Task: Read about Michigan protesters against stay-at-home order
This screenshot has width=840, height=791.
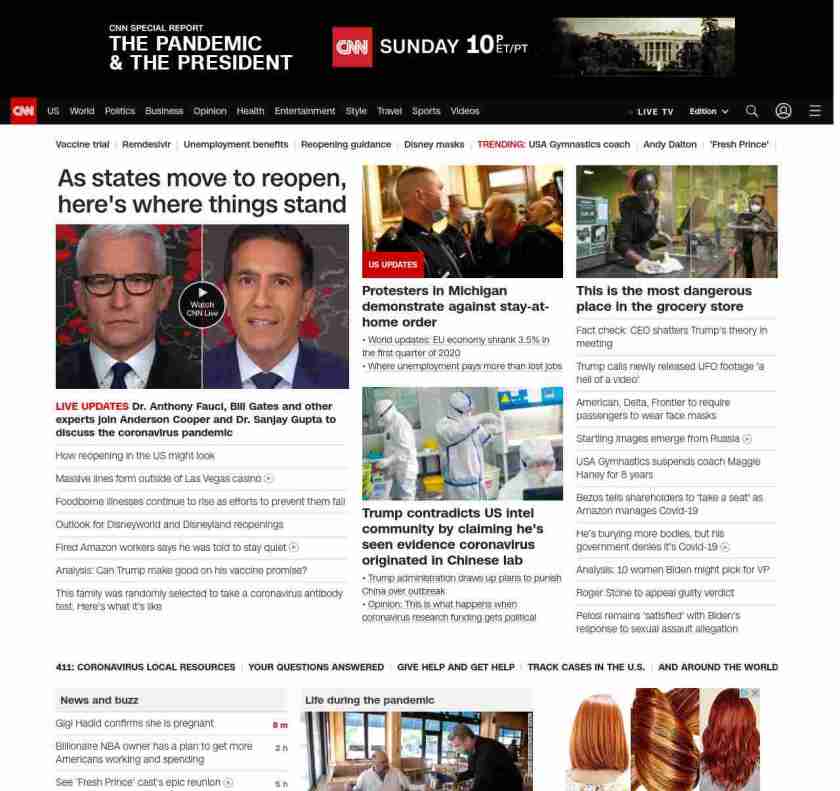Action: (455, 306)
